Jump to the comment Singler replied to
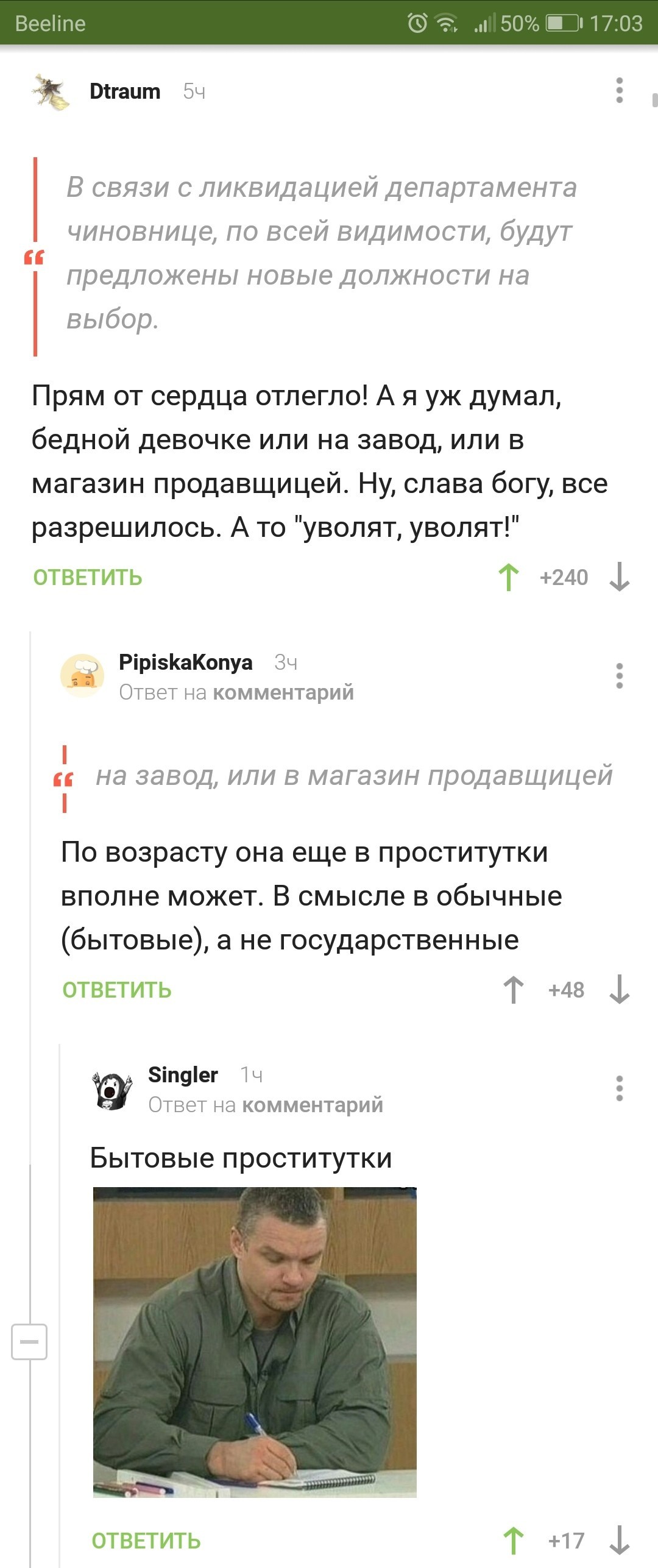The image size is (658, 1568). coord(312,1105)
